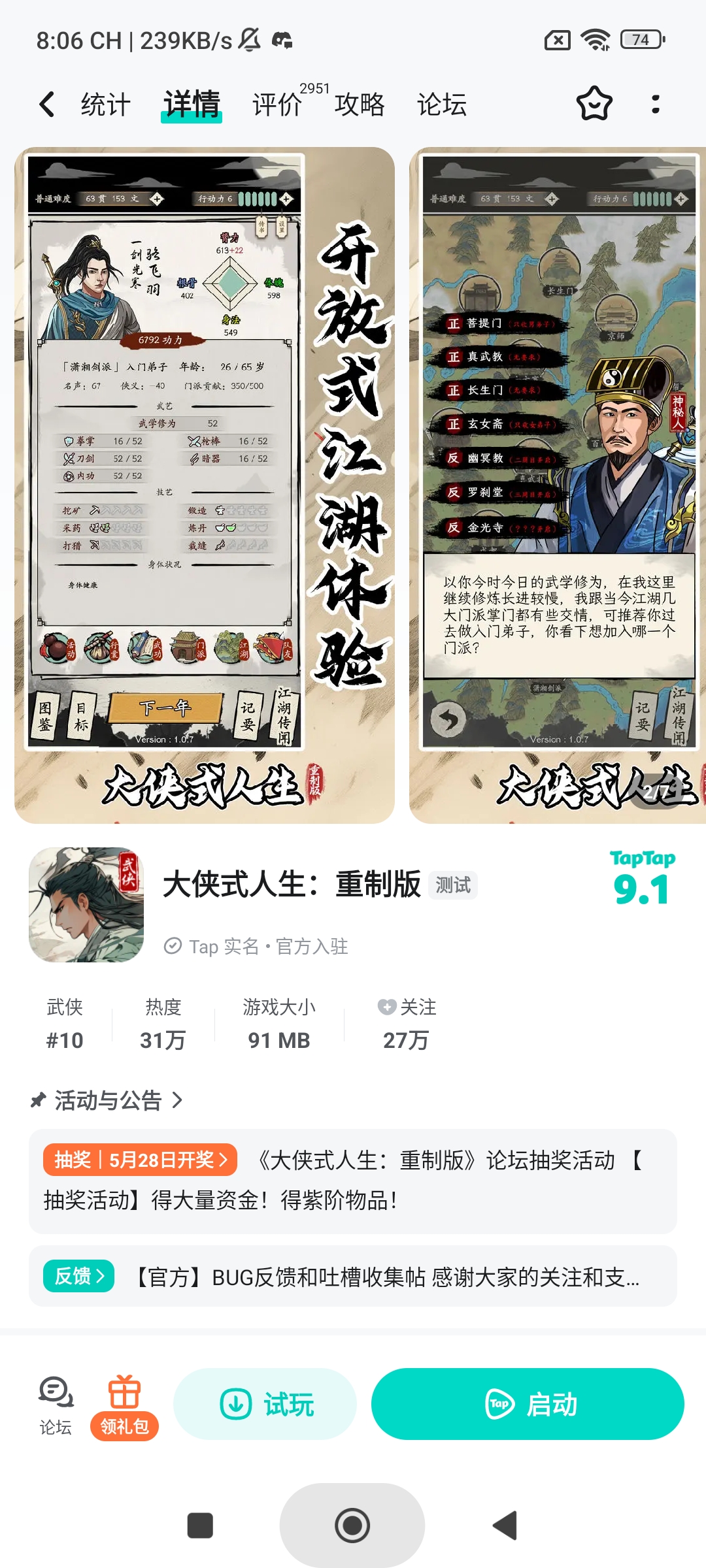Switch to the 攻略 tab
This screenshot has width=706, height=1568.
point(360,105)
